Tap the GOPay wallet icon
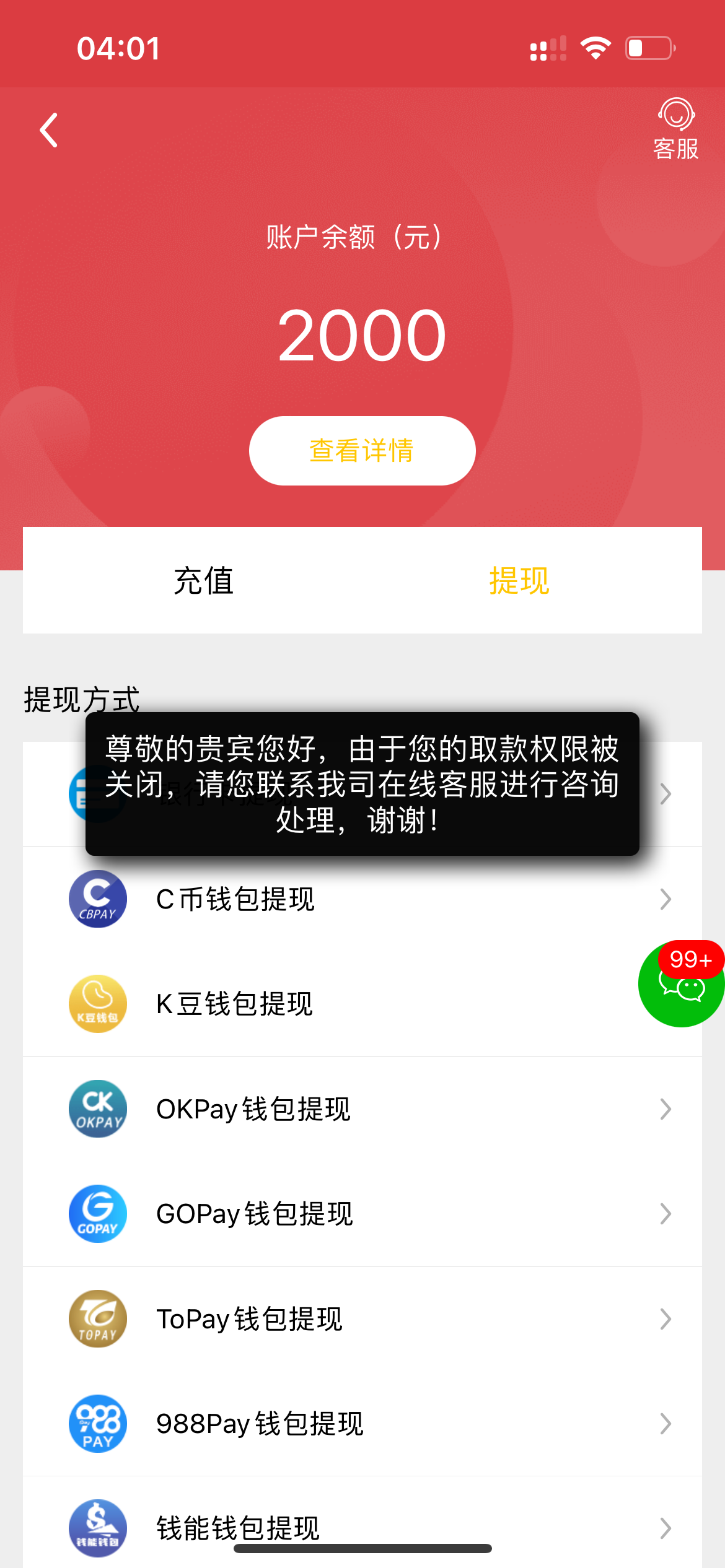 point(97,1213)
